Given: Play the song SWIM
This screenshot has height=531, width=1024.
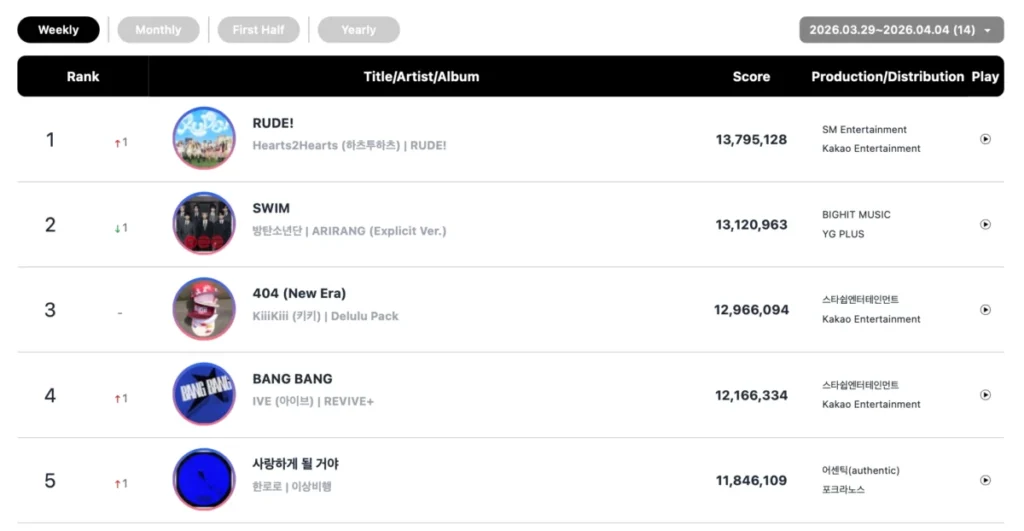Looking at the screenshot, I should click(x=985, y=224).
